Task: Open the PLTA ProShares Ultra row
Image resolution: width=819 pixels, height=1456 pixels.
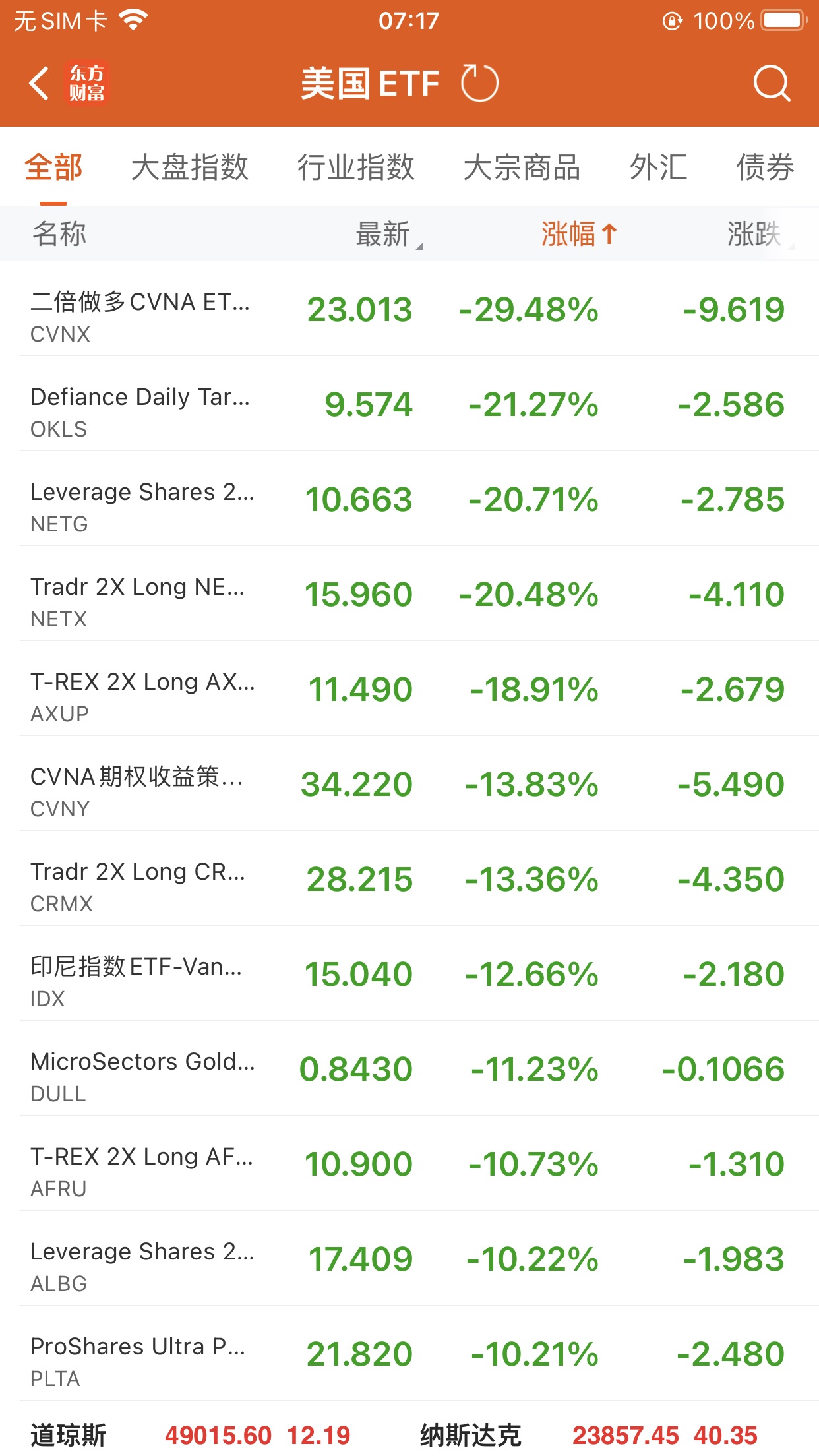Action: point(409,1354)
